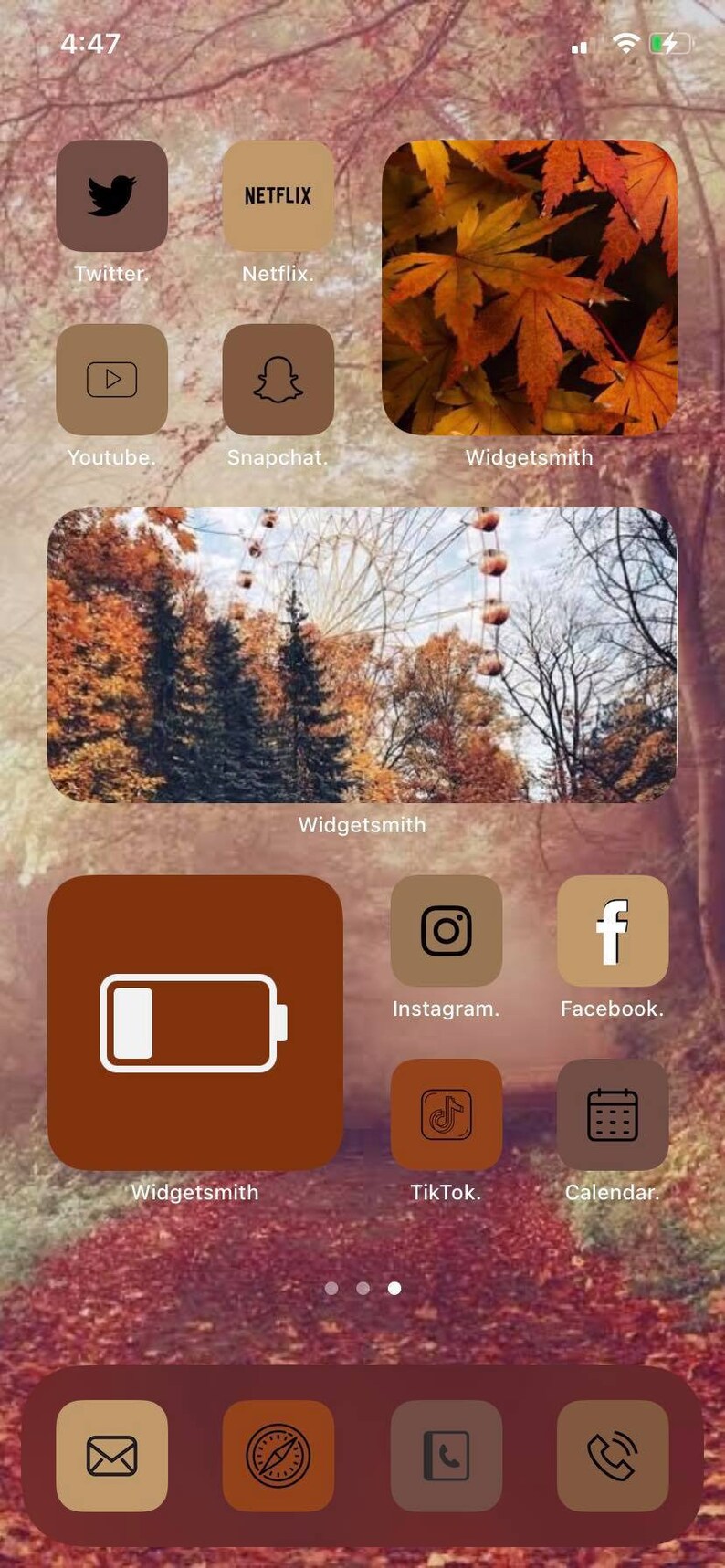Image resolution: width=725 pixels, height=1568 pixels.
Task: Open the Calendar app
Action: [613, 1114]
